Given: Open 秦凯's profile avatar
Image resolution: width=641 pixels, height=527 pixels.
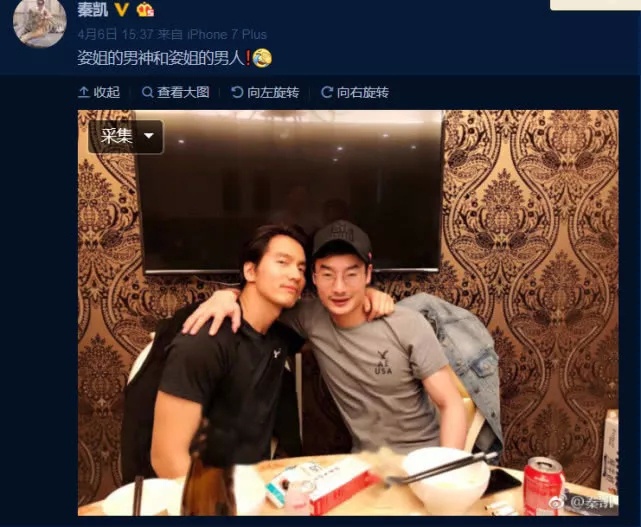Looking at the screenshot, I should pyautogui.click(x=41, y=22).
